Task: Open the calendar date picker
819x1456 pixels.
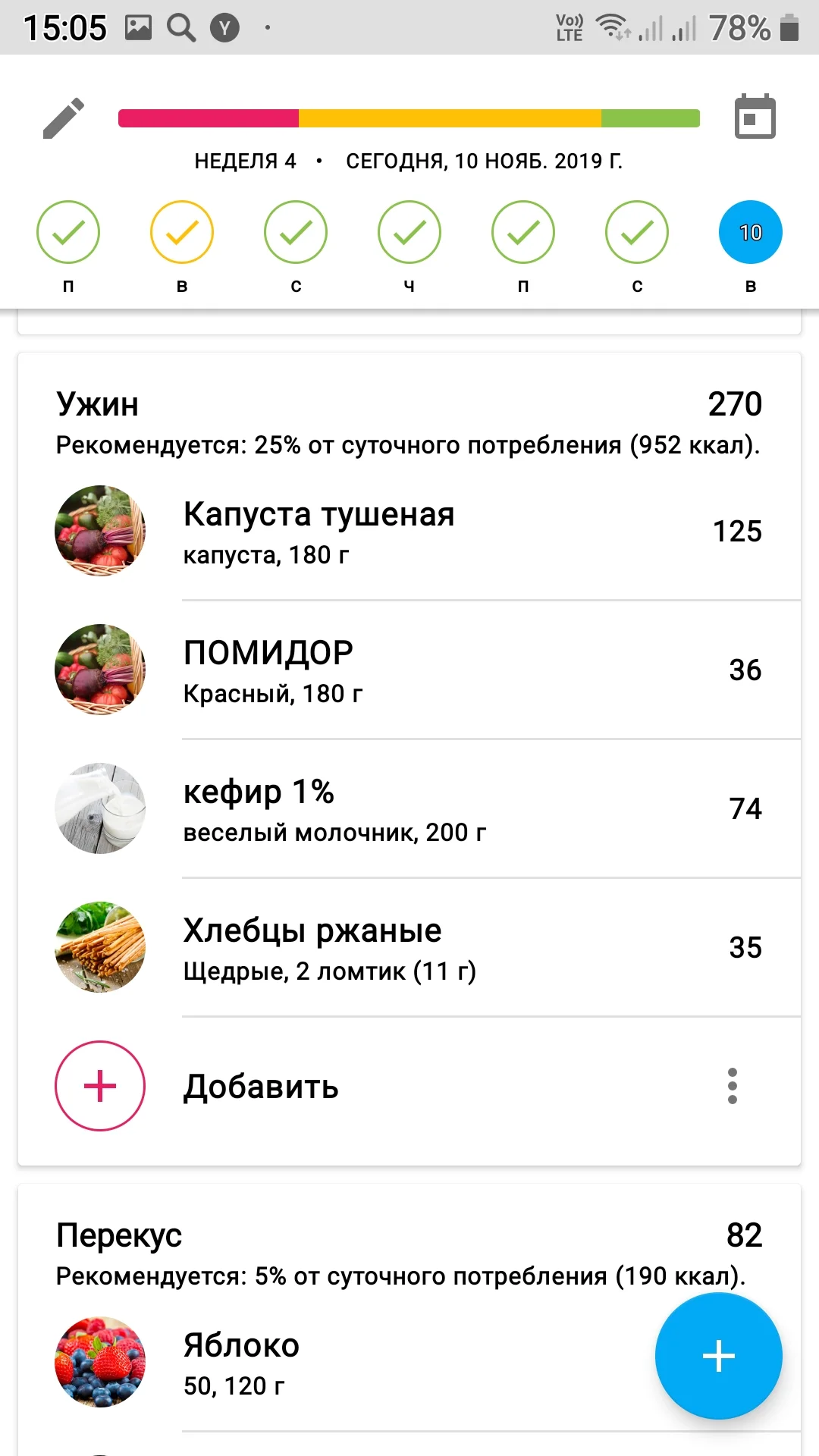Action: pyautogui.click(x=755, y=118)
